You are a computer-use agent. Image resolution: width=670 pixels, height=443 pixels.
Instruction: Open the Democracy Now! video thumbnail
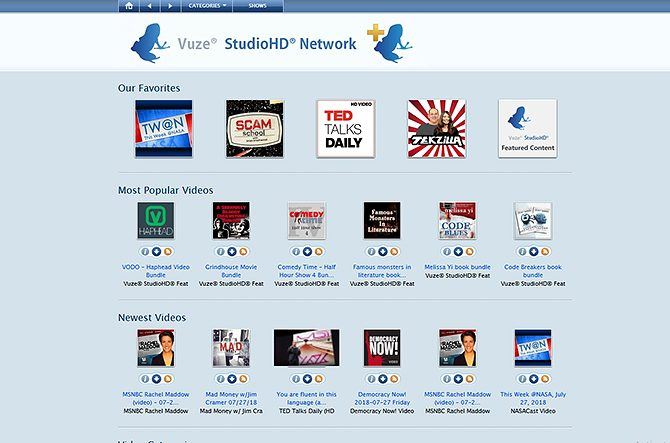(x=382, y=347)
